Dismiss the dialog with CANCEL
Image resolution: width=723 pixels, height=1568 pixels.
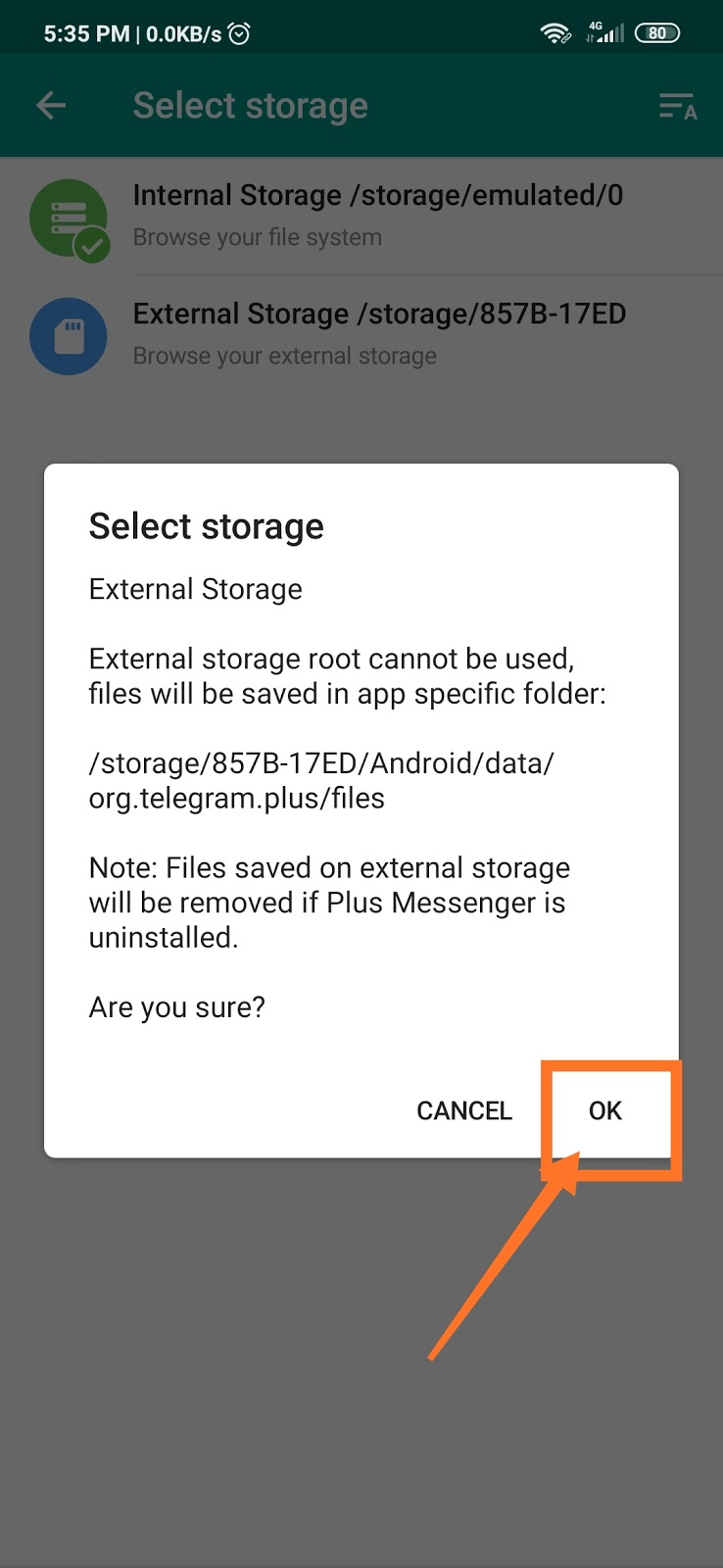point(464,1111)
